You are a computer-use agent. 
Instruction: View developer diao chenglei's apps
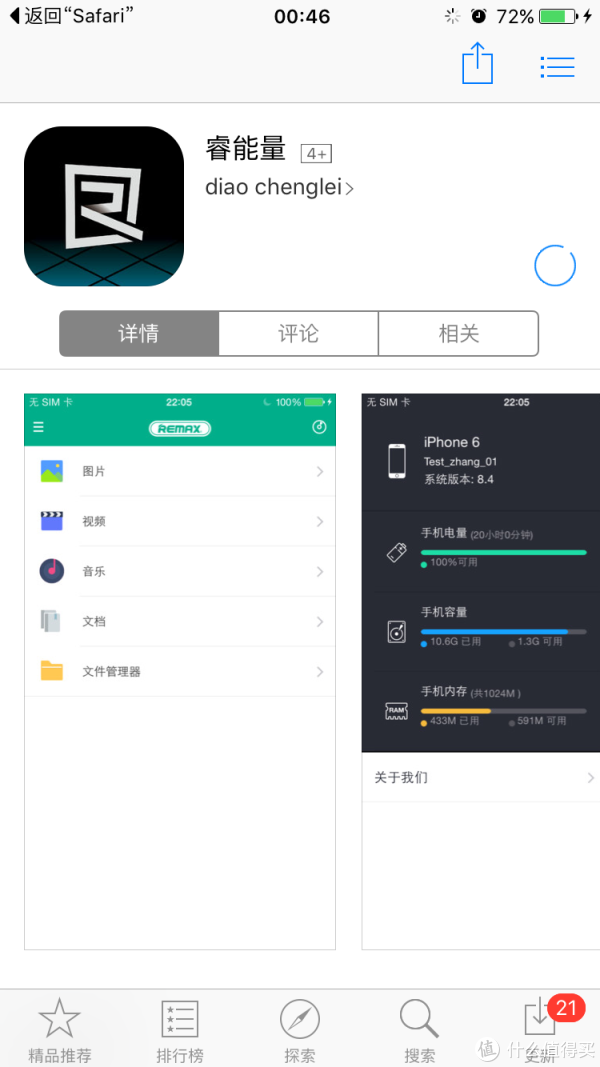tap(280, 187)
